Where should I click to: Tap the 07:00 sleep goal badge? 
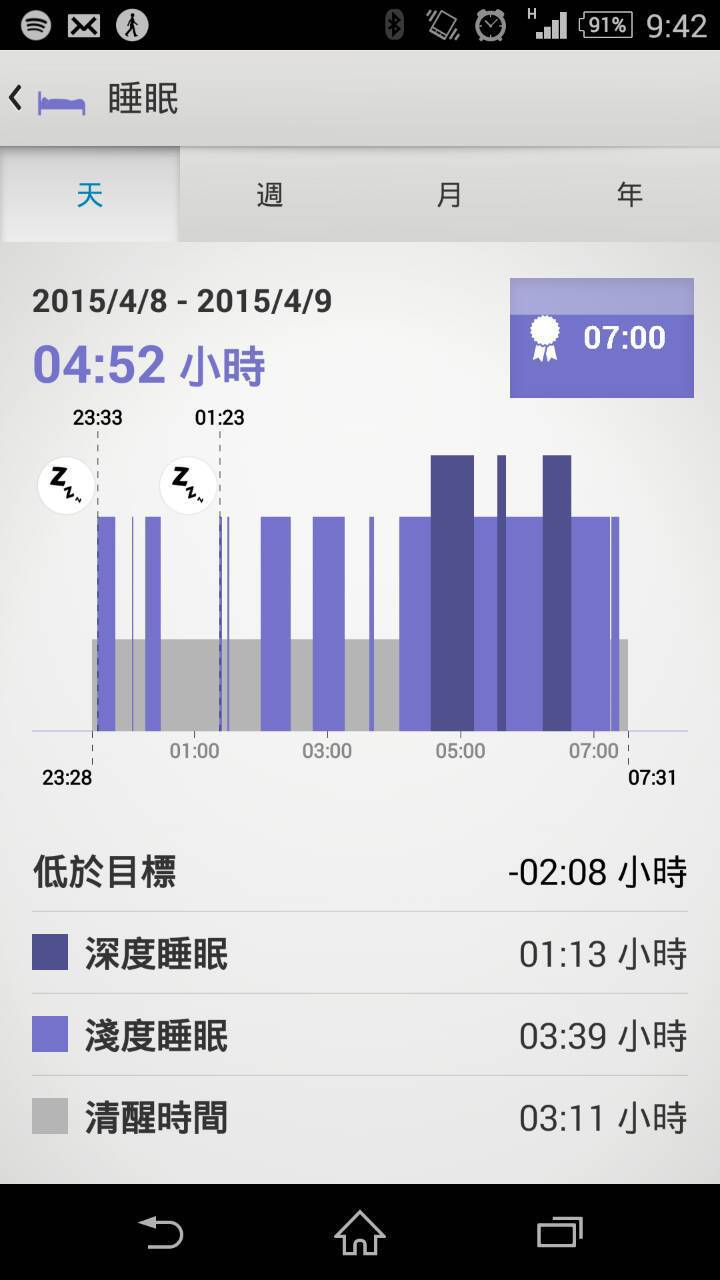point(601,338)
